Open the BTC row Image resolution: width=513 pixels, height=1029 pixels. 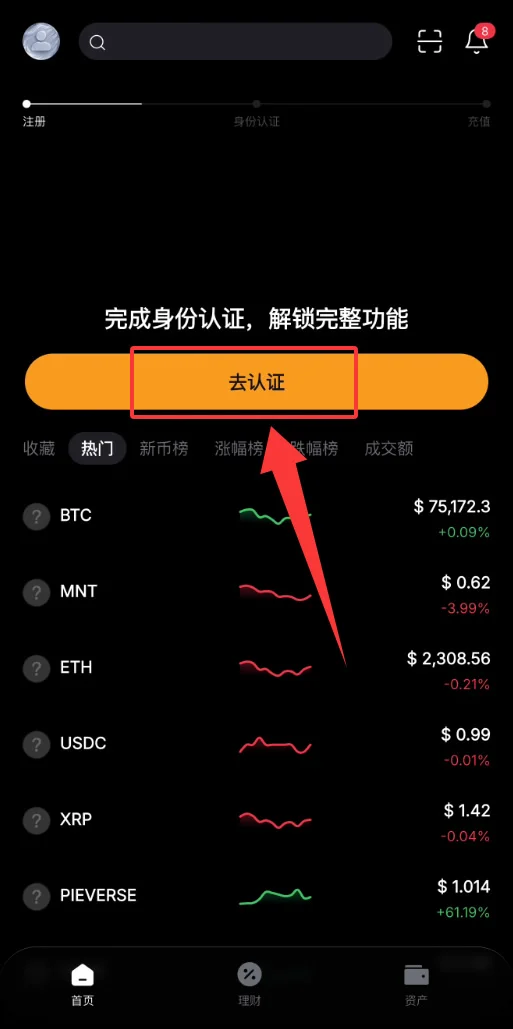pos(256,517)
